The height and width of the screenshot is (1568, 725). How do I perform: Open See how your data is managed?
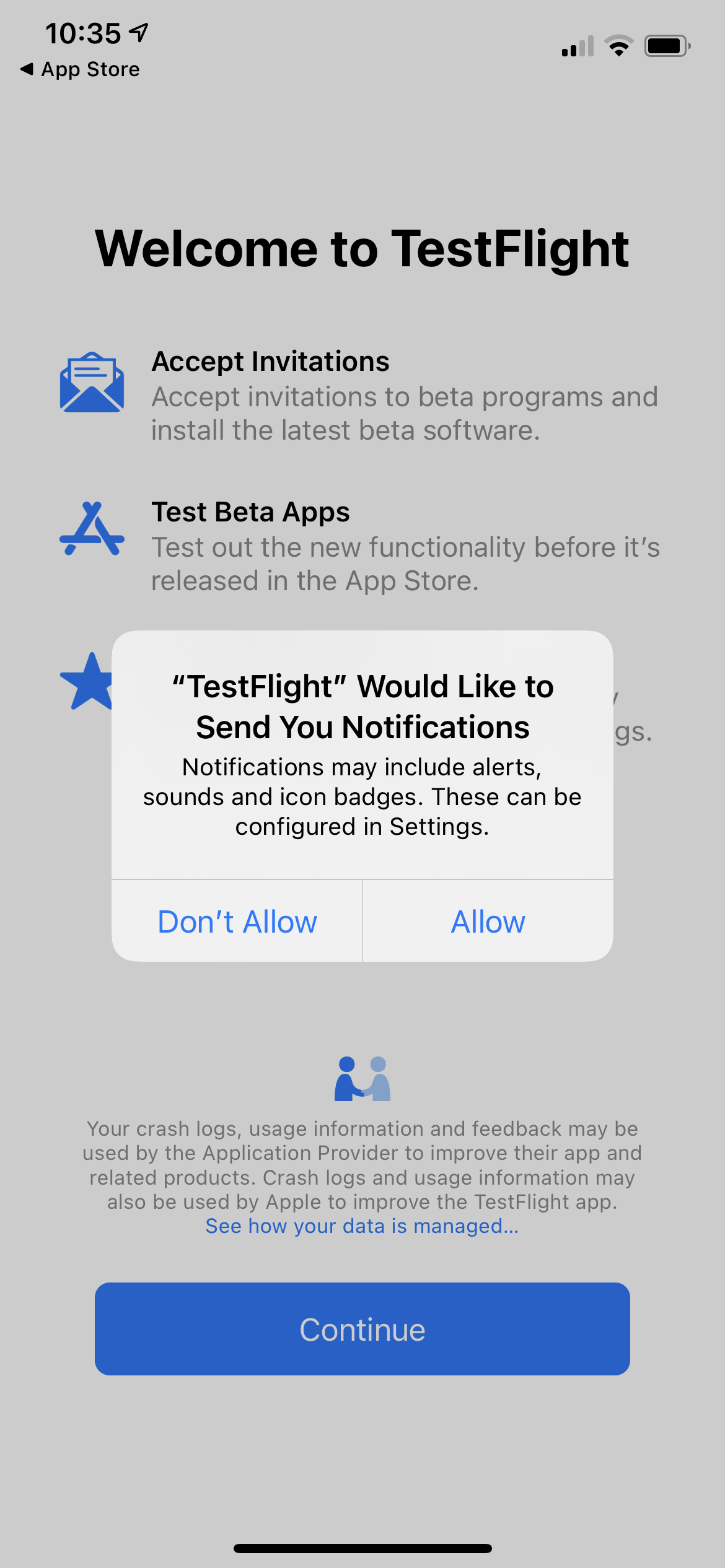click(362, 1226)
